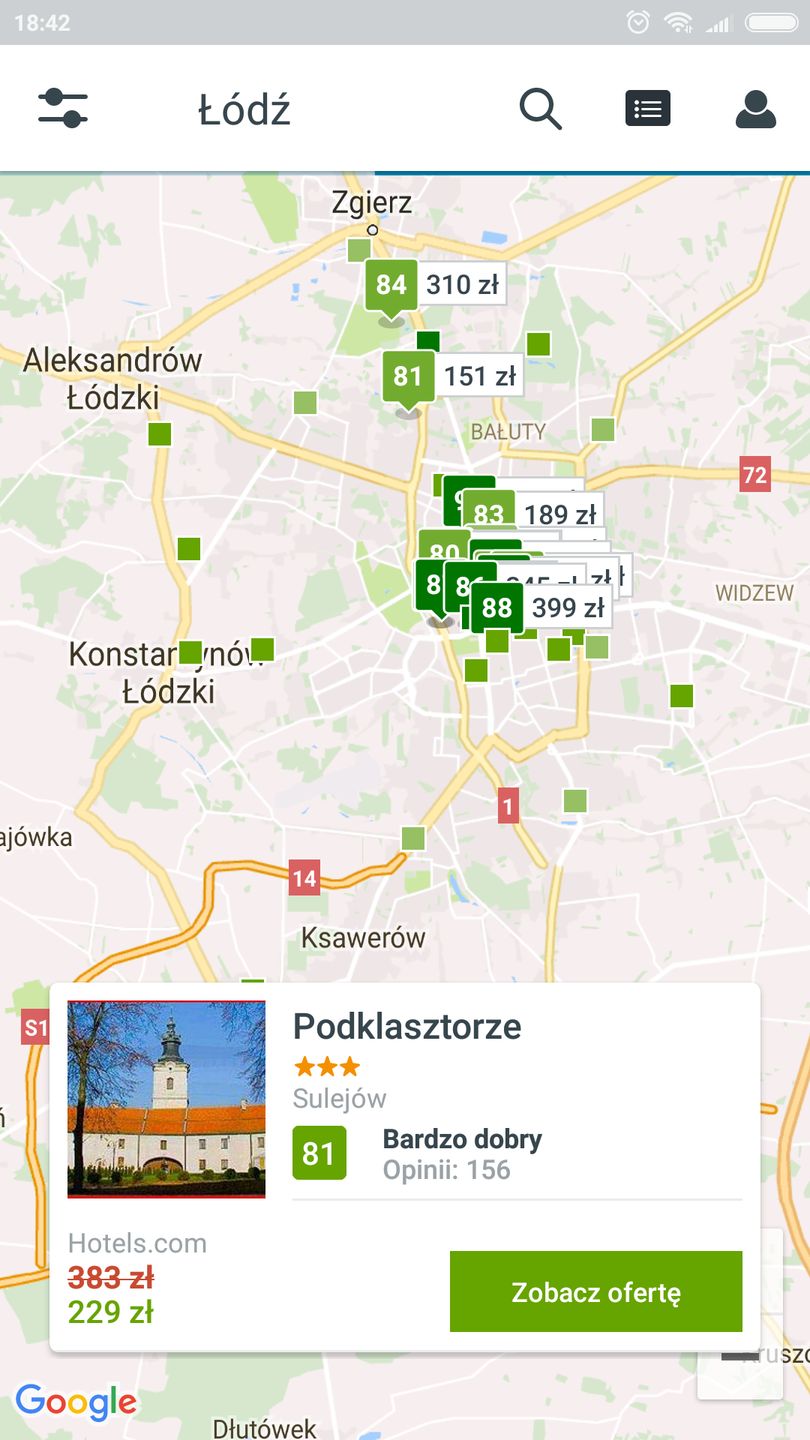Search for another destination
810x1440 pixels.
tap(540, 108)
